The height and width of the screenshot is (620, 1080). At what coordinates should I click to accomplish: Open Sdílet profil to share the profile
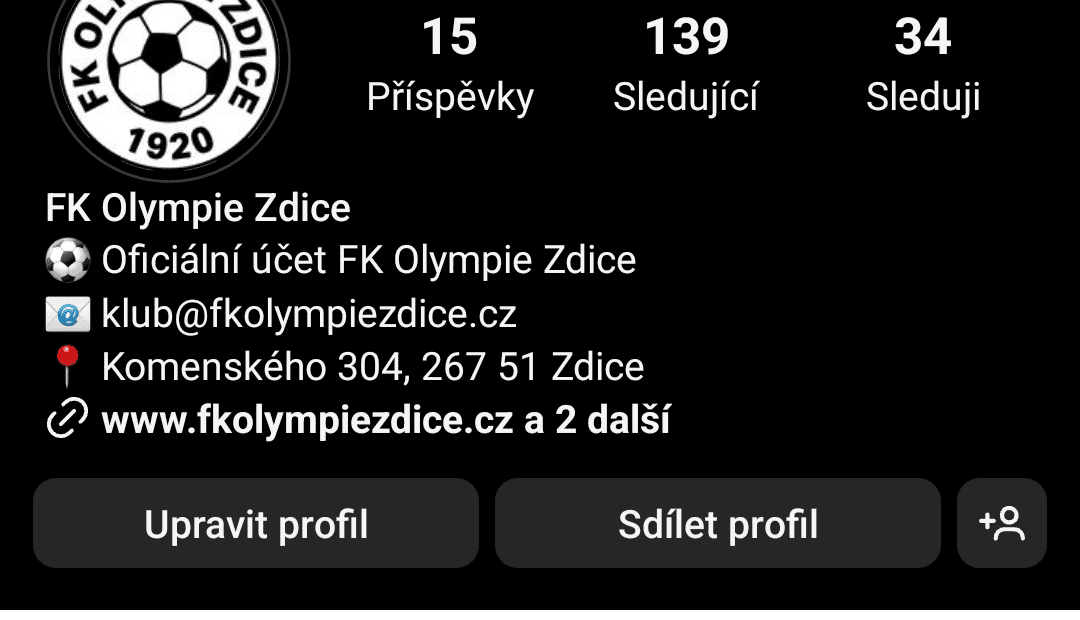click(717, 524)
